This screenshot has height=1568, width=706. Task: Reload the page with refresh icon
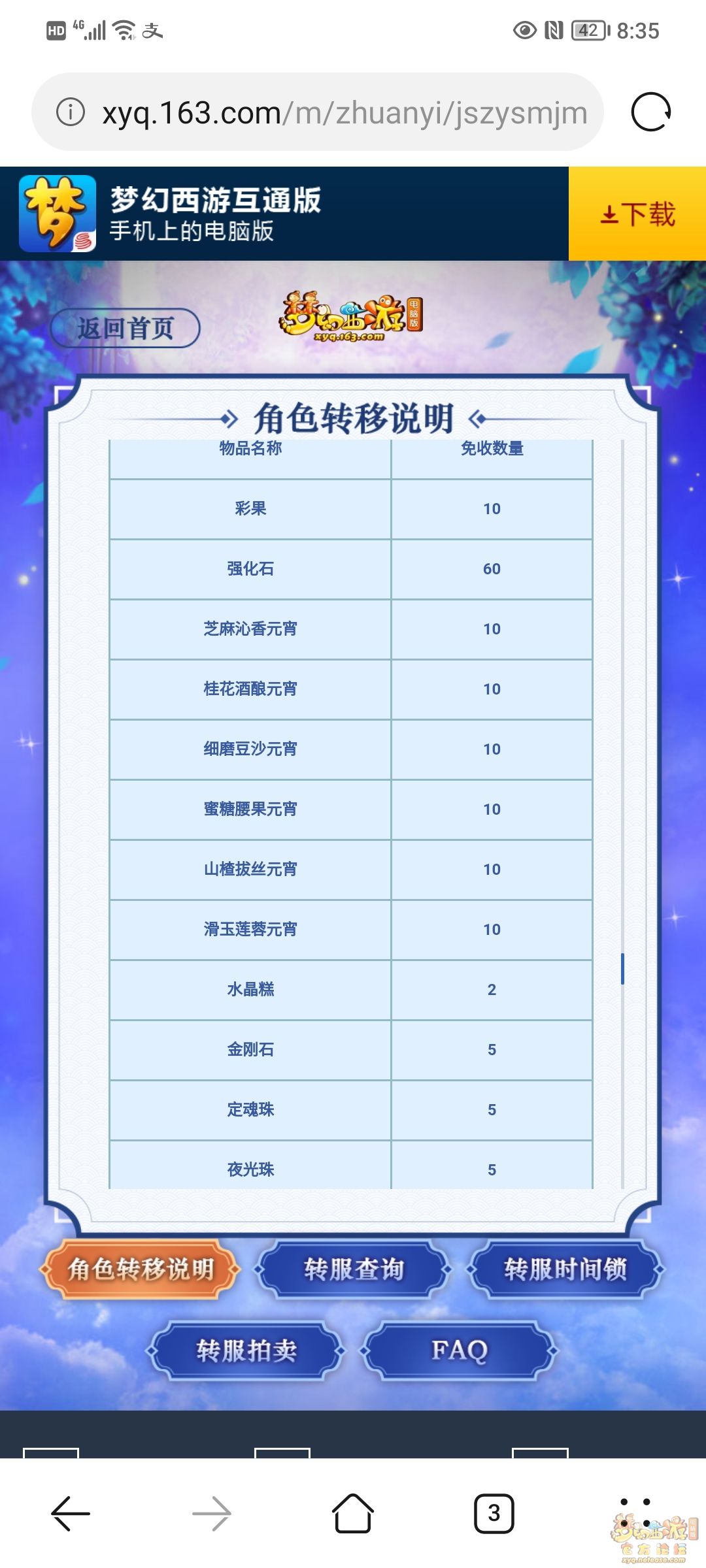pyautogui.click(x=650, y=112)
